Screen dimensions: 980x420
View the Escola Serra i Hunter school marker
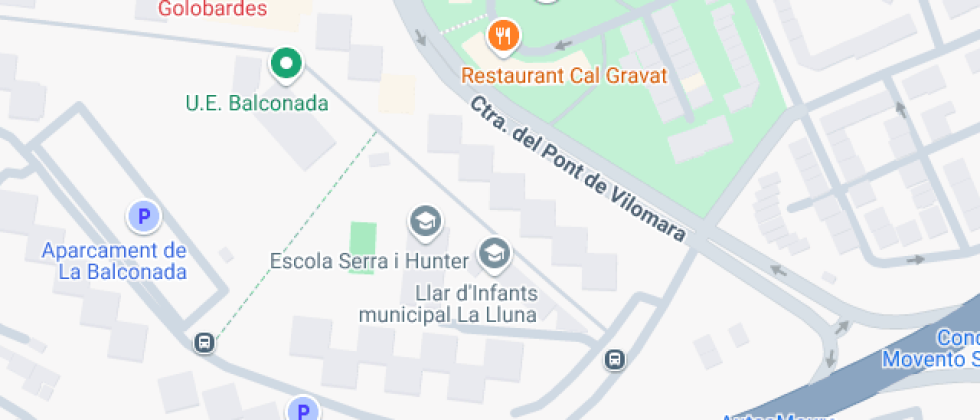point(426,221)
